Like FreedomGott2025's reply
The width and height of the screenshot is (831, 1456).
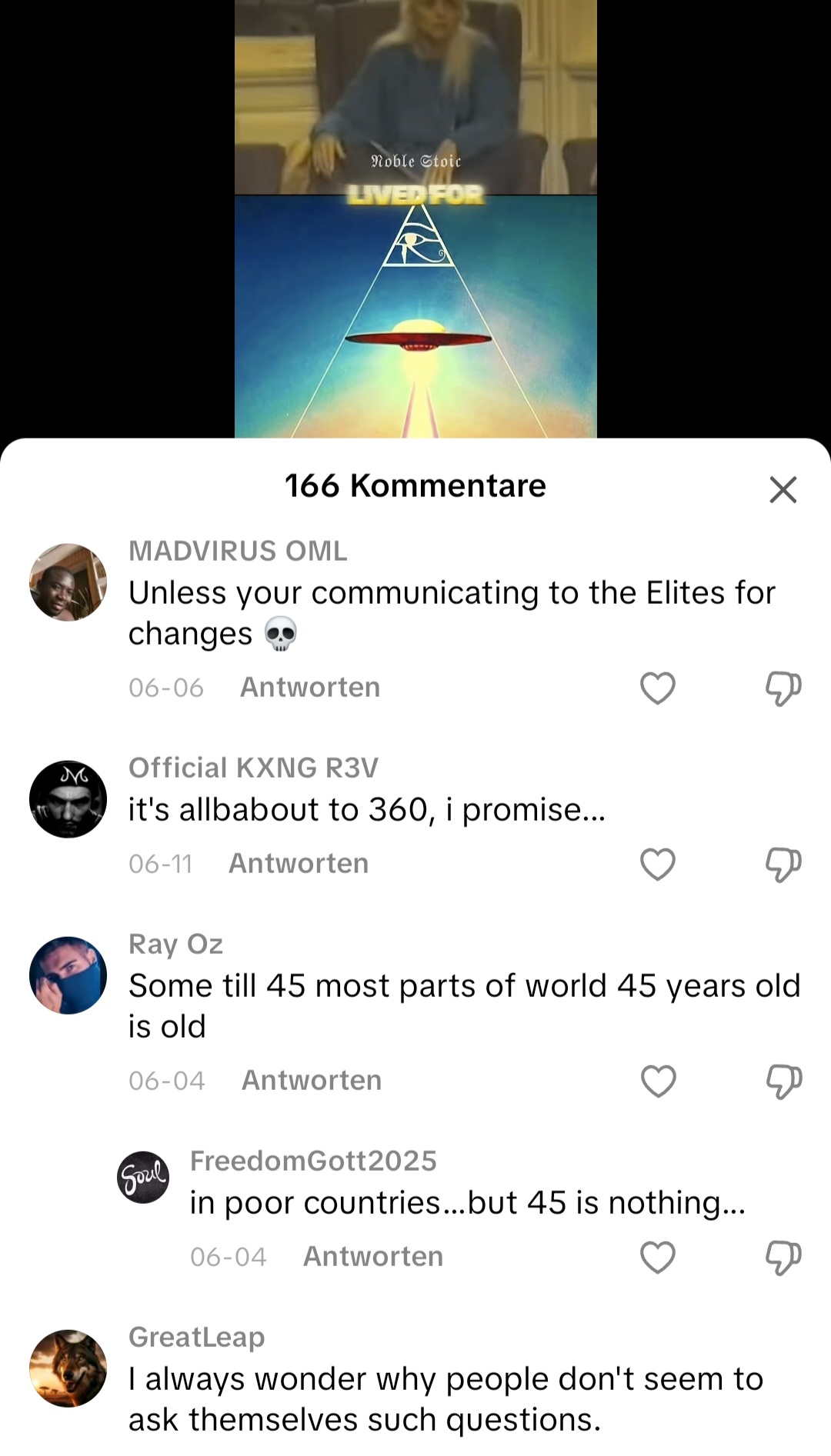[658, 1257]
